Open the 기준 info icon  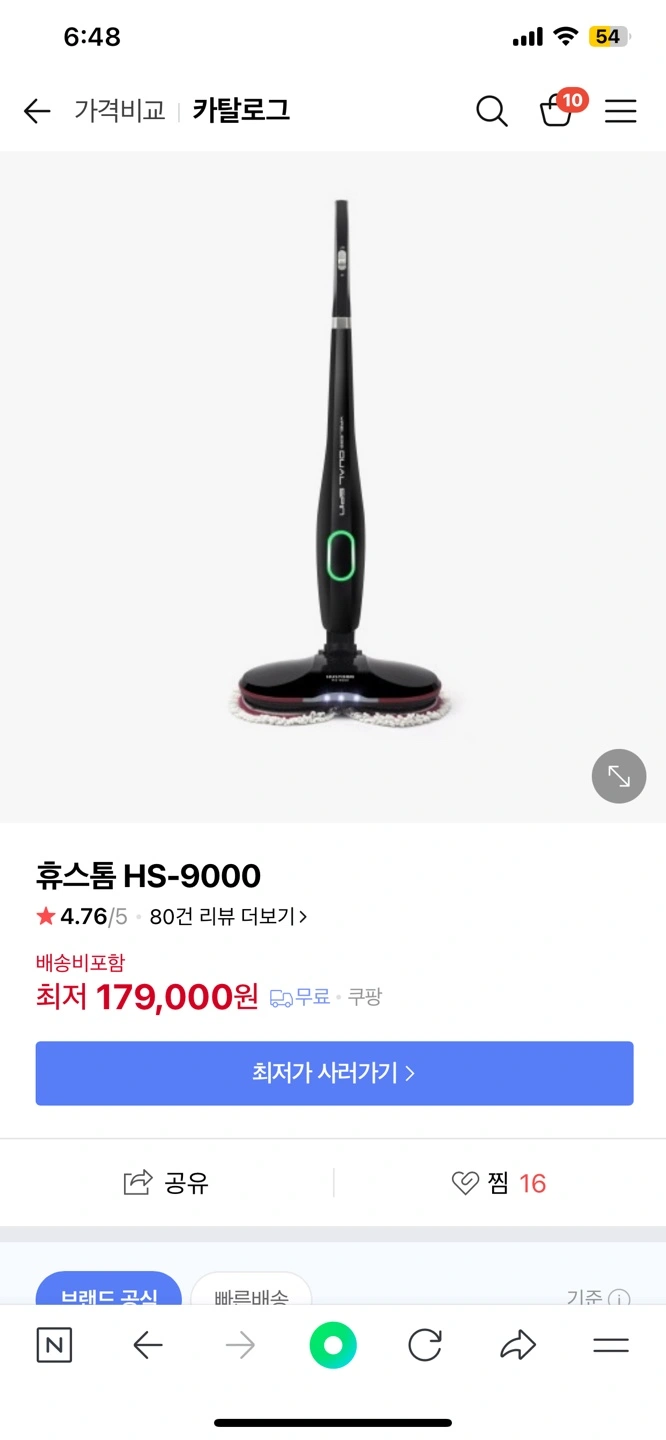pos(620,1298)
